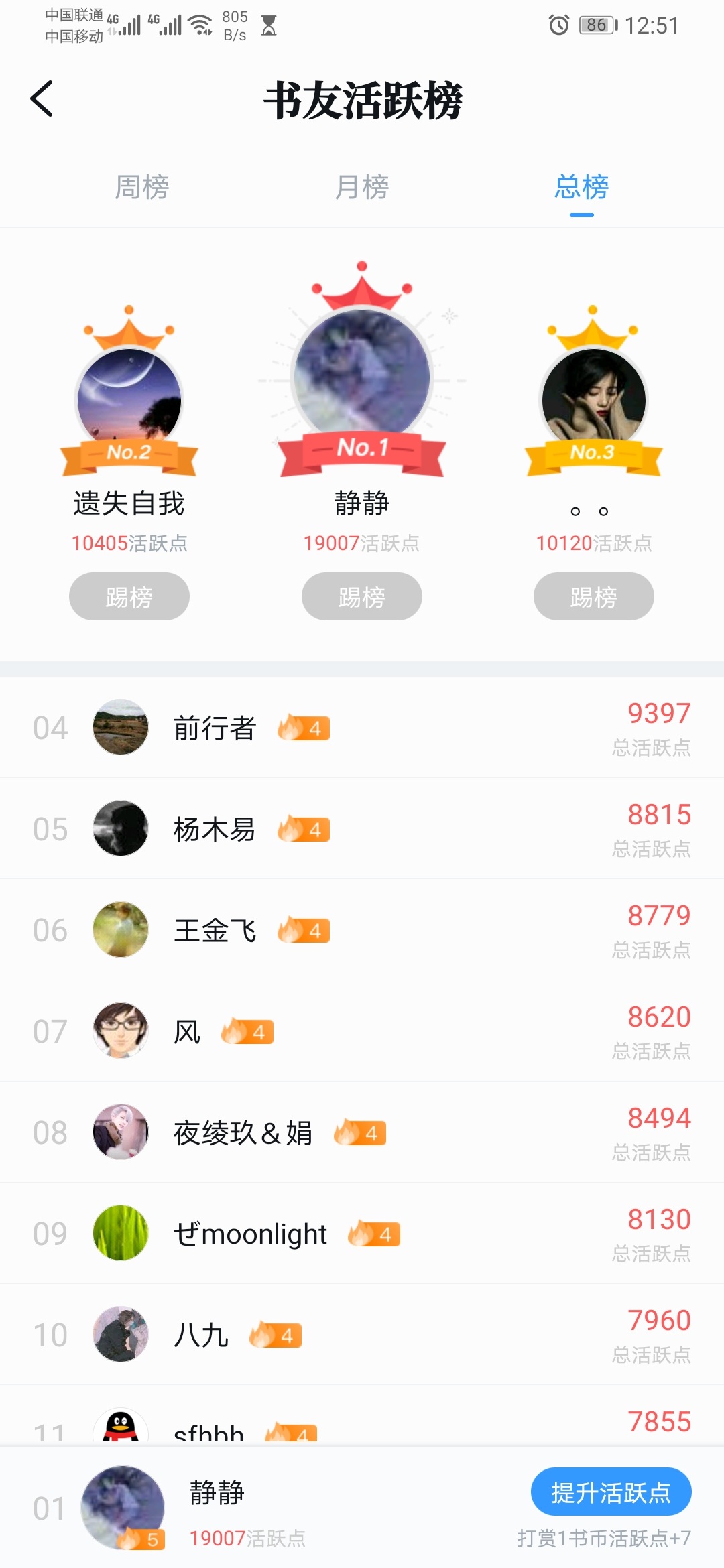
Task: Switch to the 月榜 tab
Action: pyautogui.click(x=362, y=187)
